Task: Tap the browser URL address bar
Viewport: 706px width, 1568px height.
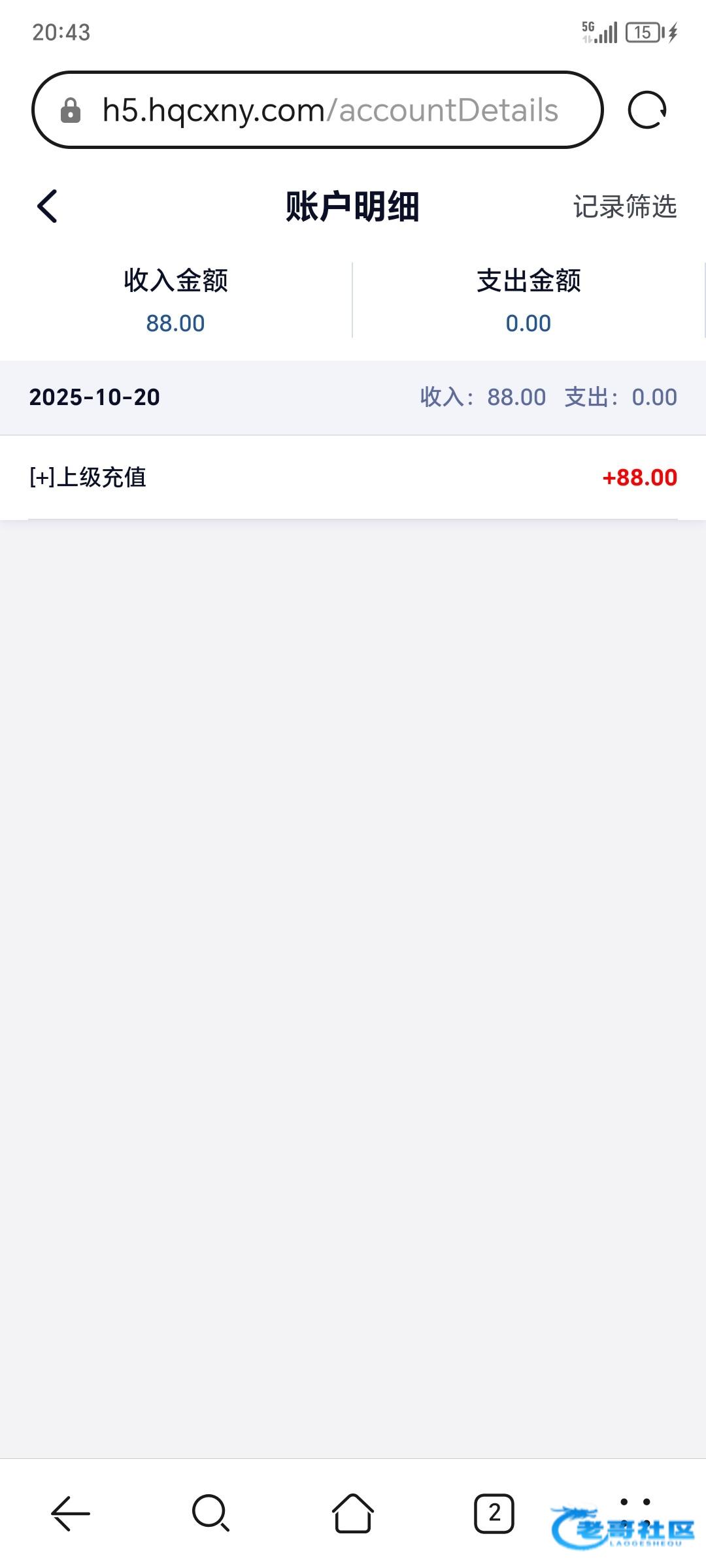Action: click(x=318, y=110)
